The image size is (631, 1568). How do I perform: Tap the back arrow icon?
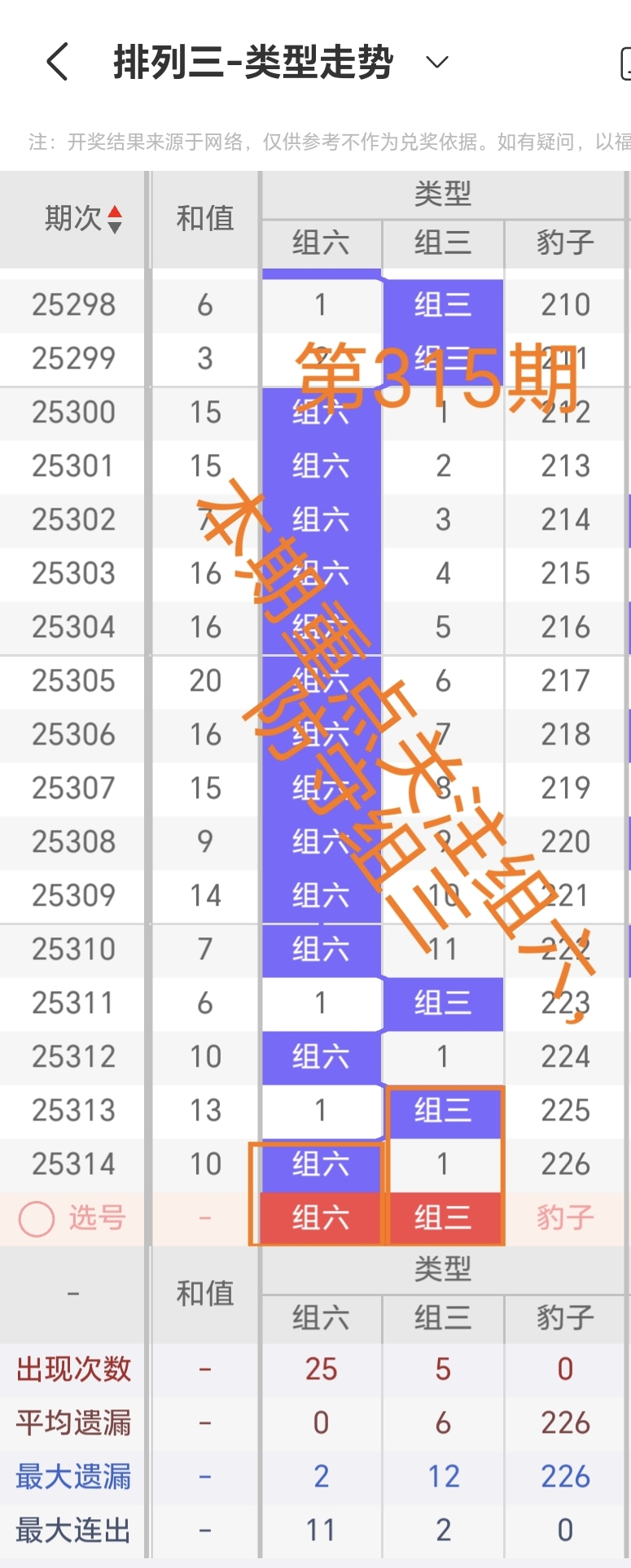54,62
